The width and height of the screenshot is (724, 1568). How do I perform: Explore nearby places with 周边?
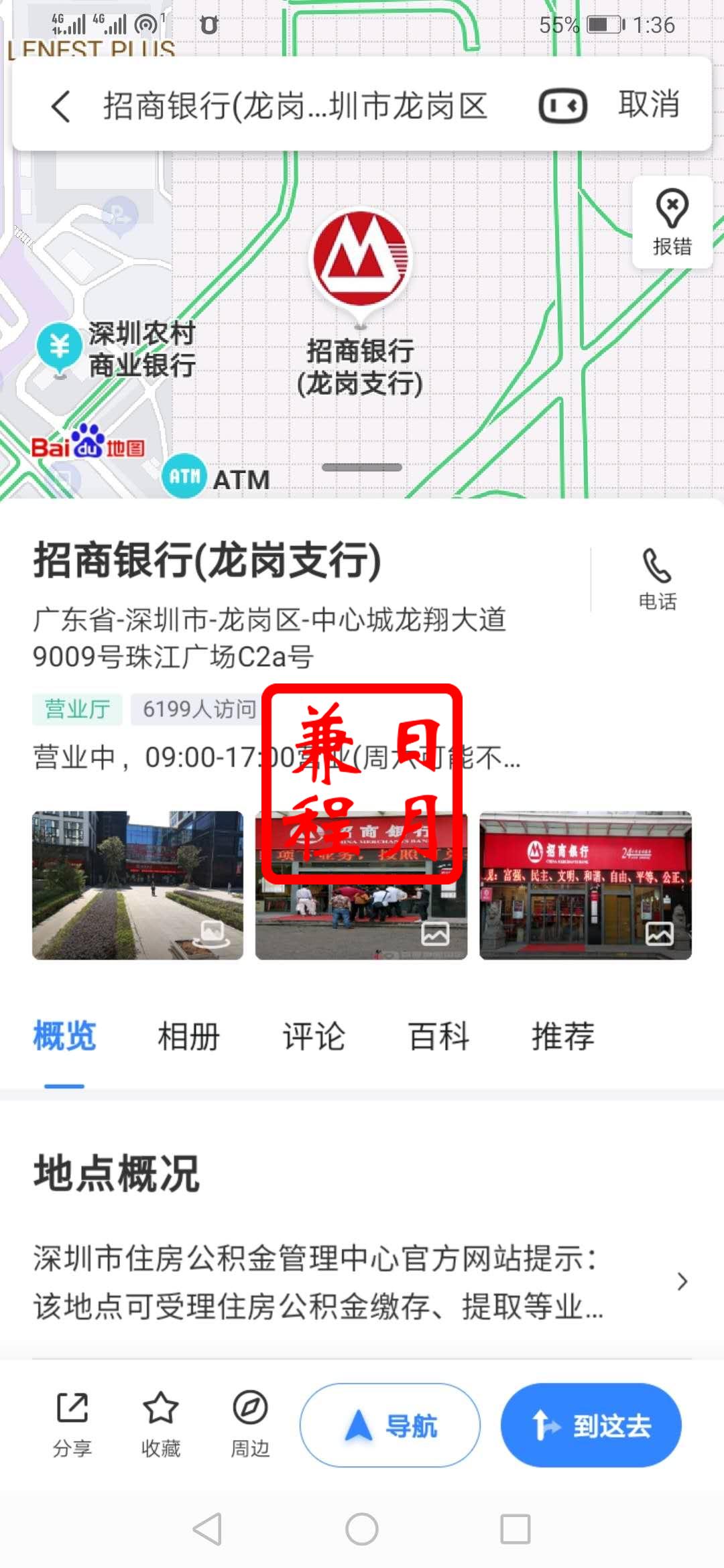point(250,1424)
